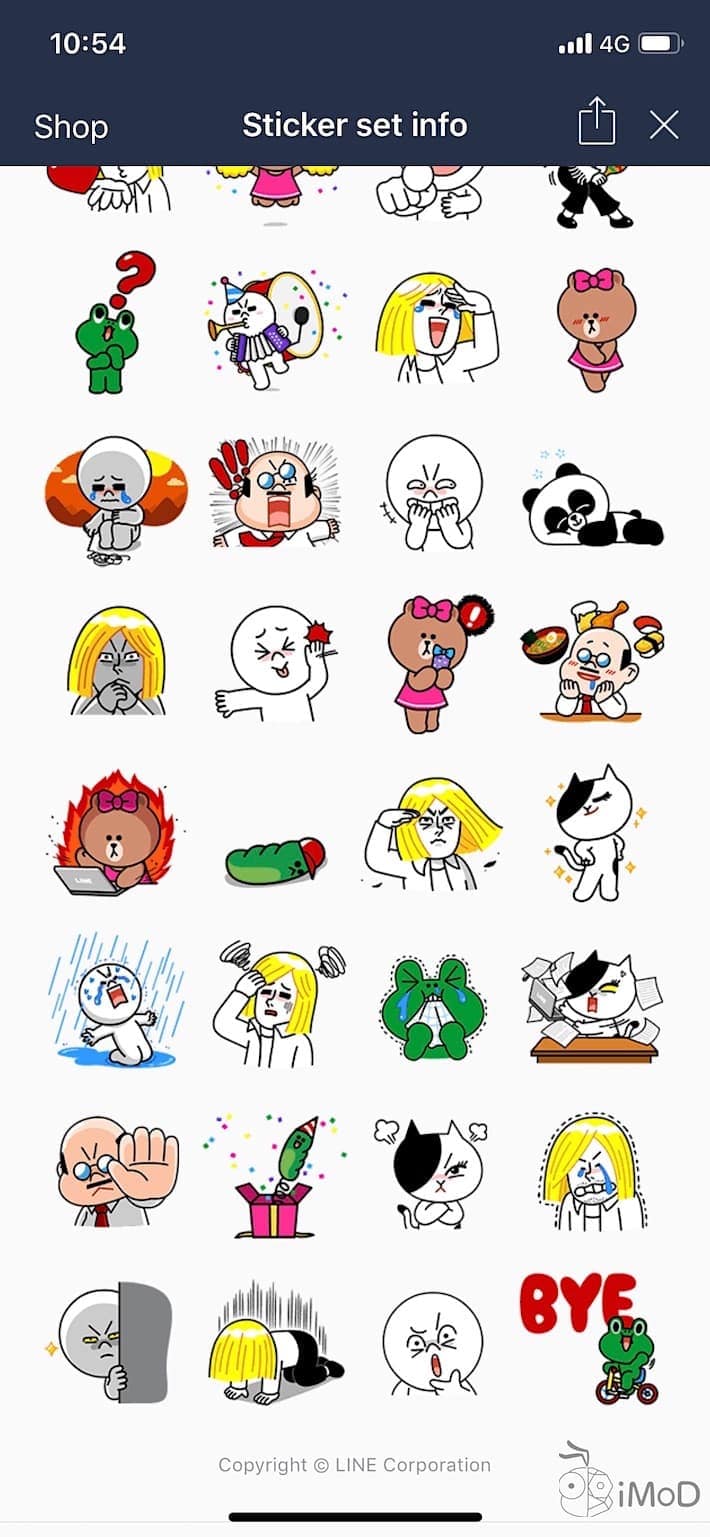Share this sticker set
710x1537 pixels.
point(596,124)
